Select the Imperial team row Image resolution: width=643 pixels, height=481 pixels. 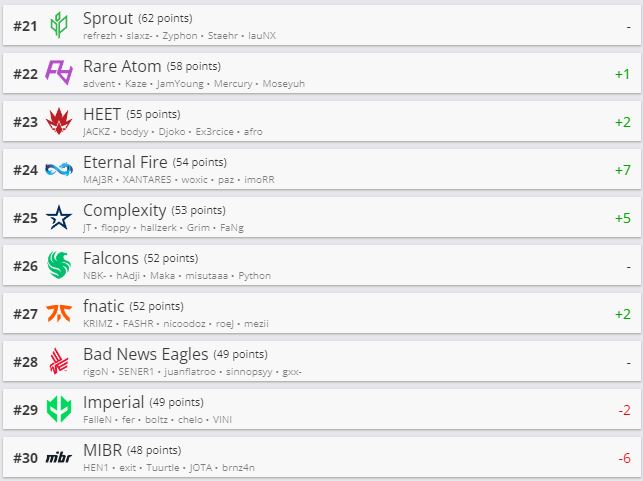pyautogui.click(x=320, y=409)
